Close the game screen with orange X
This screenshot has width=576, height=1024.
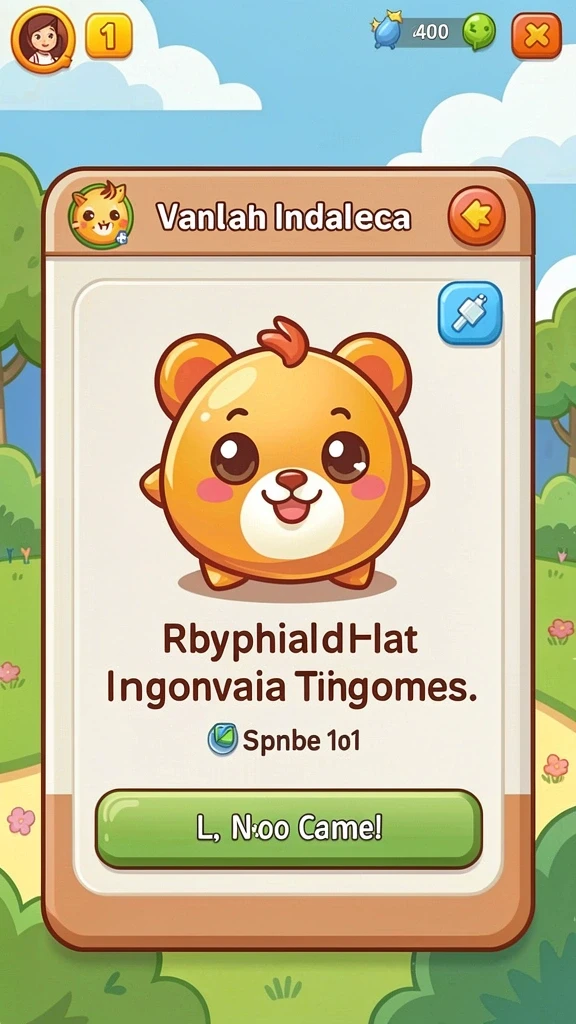[536, 36]
